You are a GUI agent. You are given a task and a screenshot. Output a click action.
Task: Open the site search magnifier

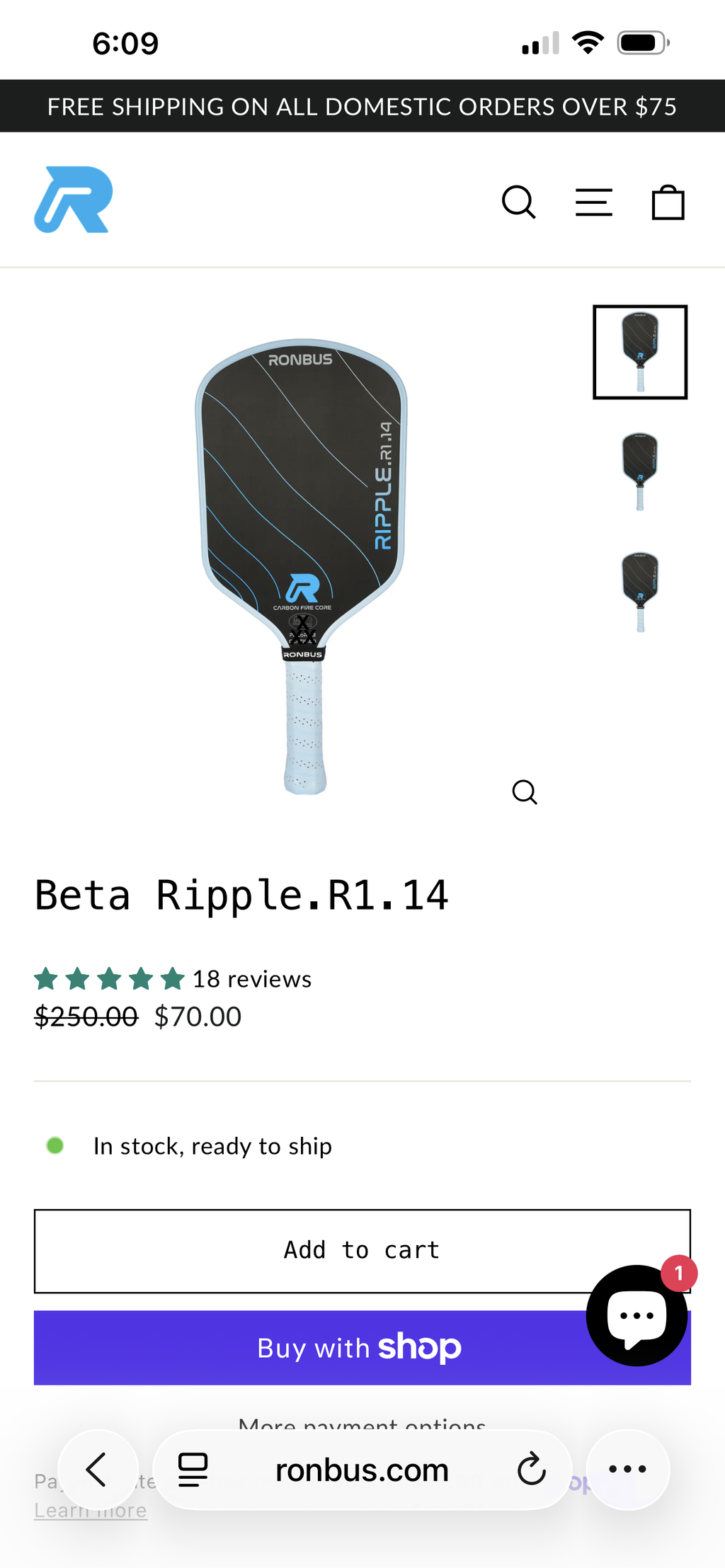[519, 202]
